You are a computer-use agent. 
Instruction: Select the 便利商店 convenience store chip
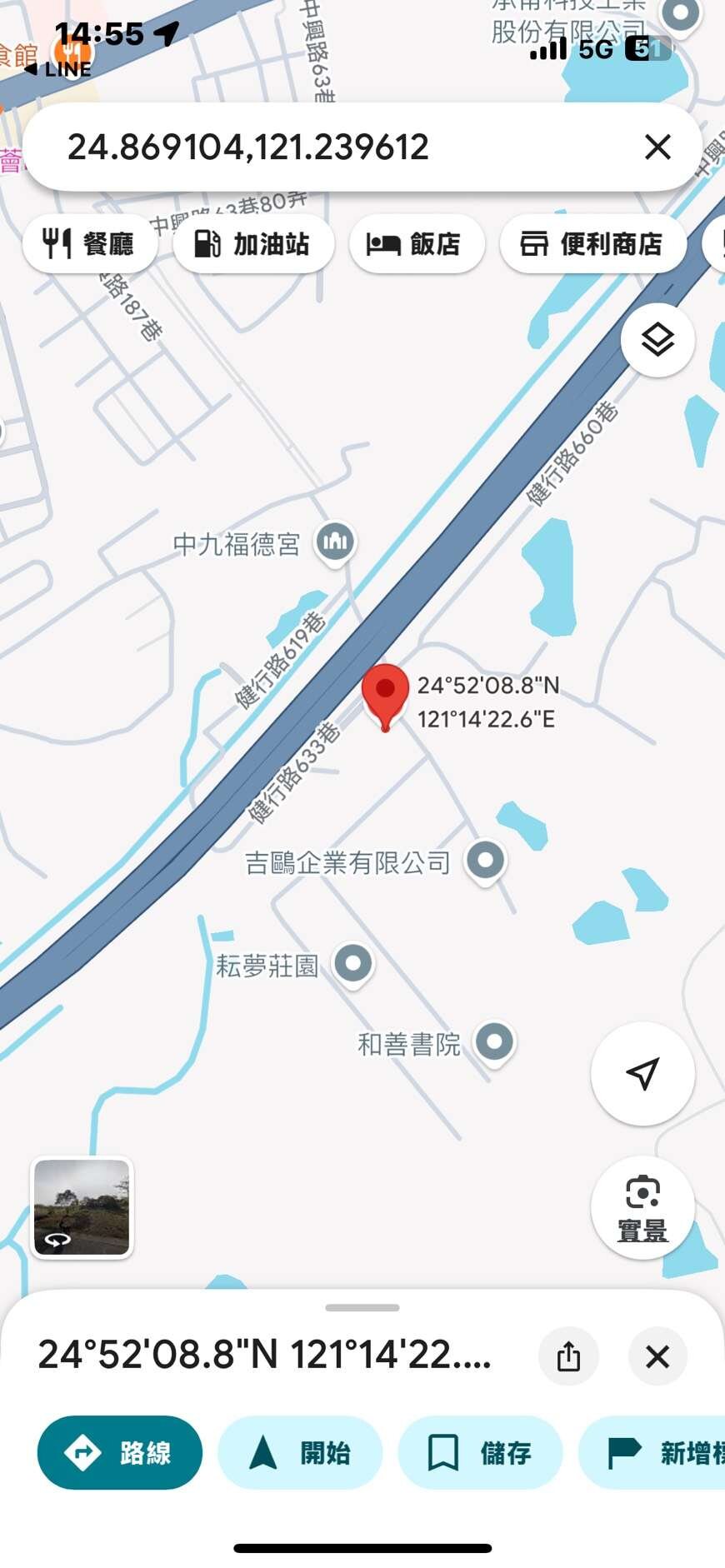tap(592, 243)
